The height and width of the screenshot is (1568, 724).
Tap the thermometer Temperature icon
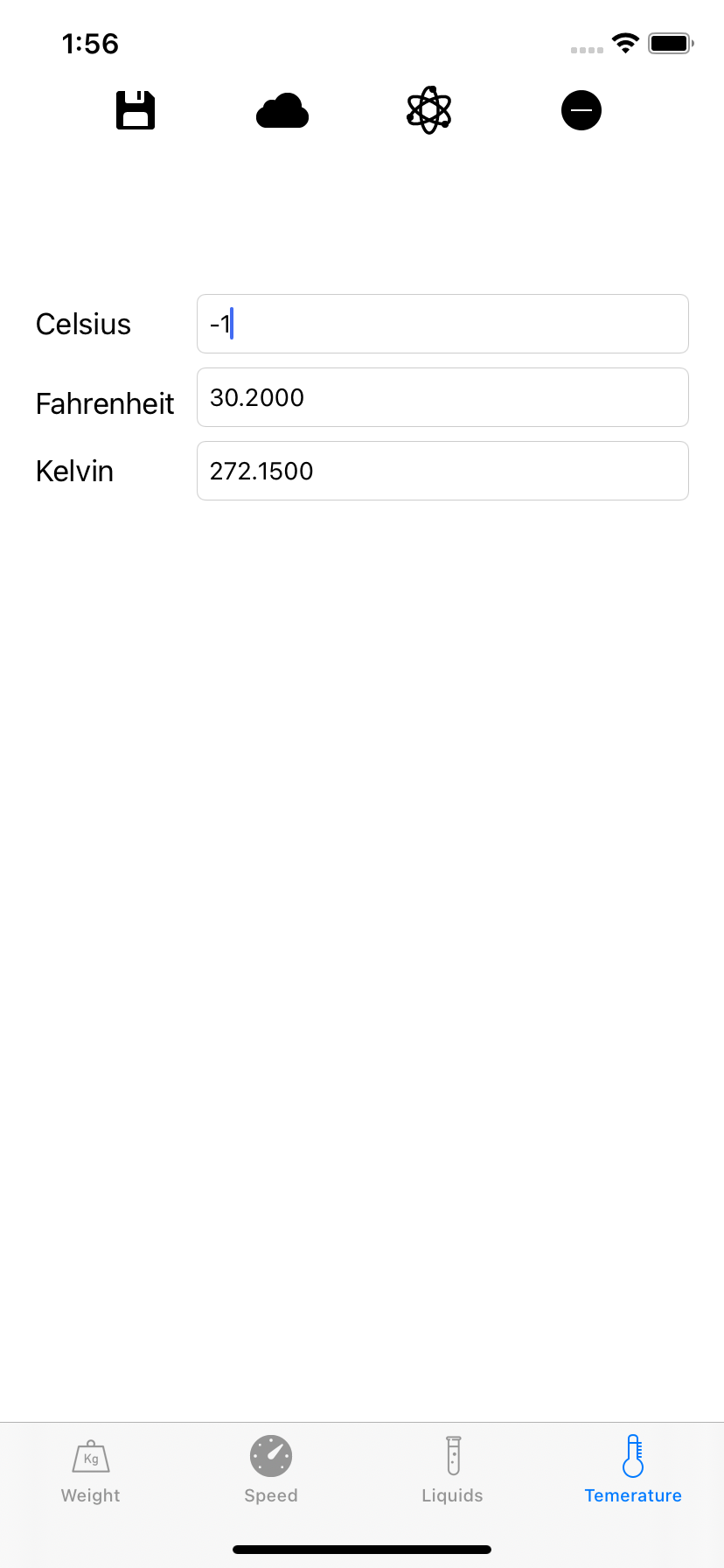(x=633, y=1455)
